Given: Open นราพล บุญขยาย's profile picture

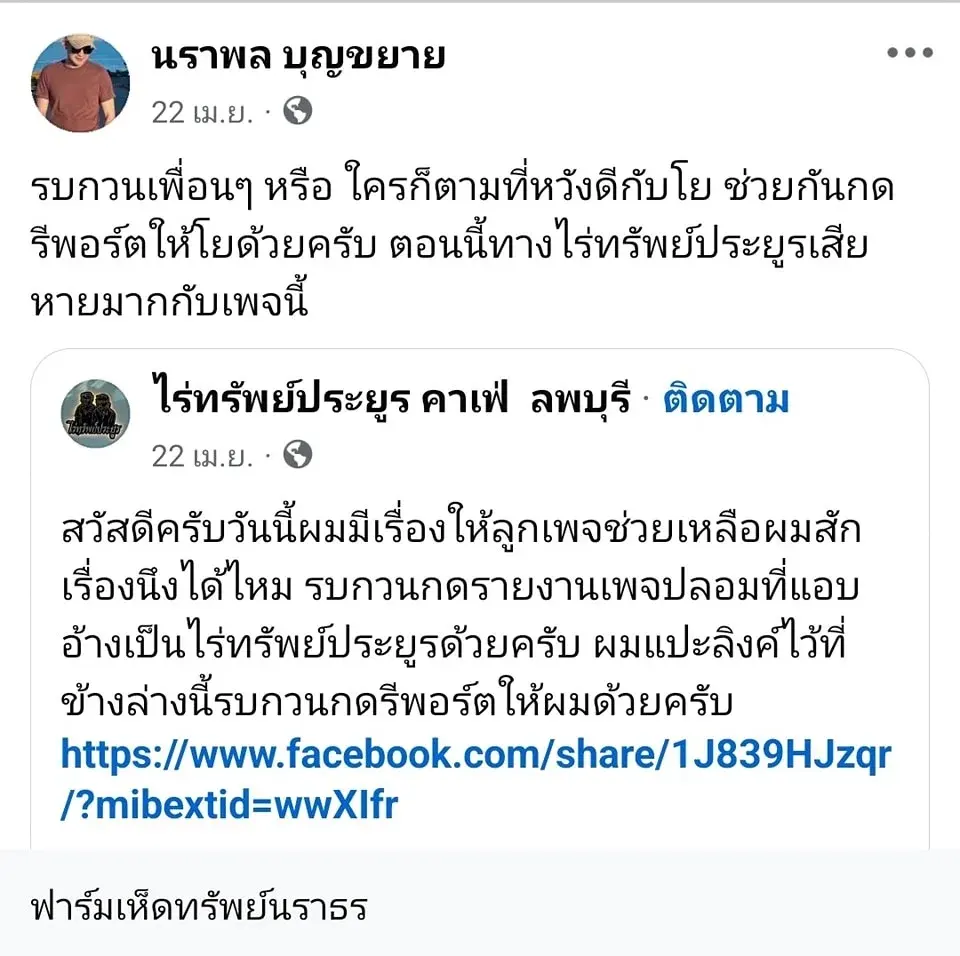Looking at the screenshot, I should click(x=80, y=83).
